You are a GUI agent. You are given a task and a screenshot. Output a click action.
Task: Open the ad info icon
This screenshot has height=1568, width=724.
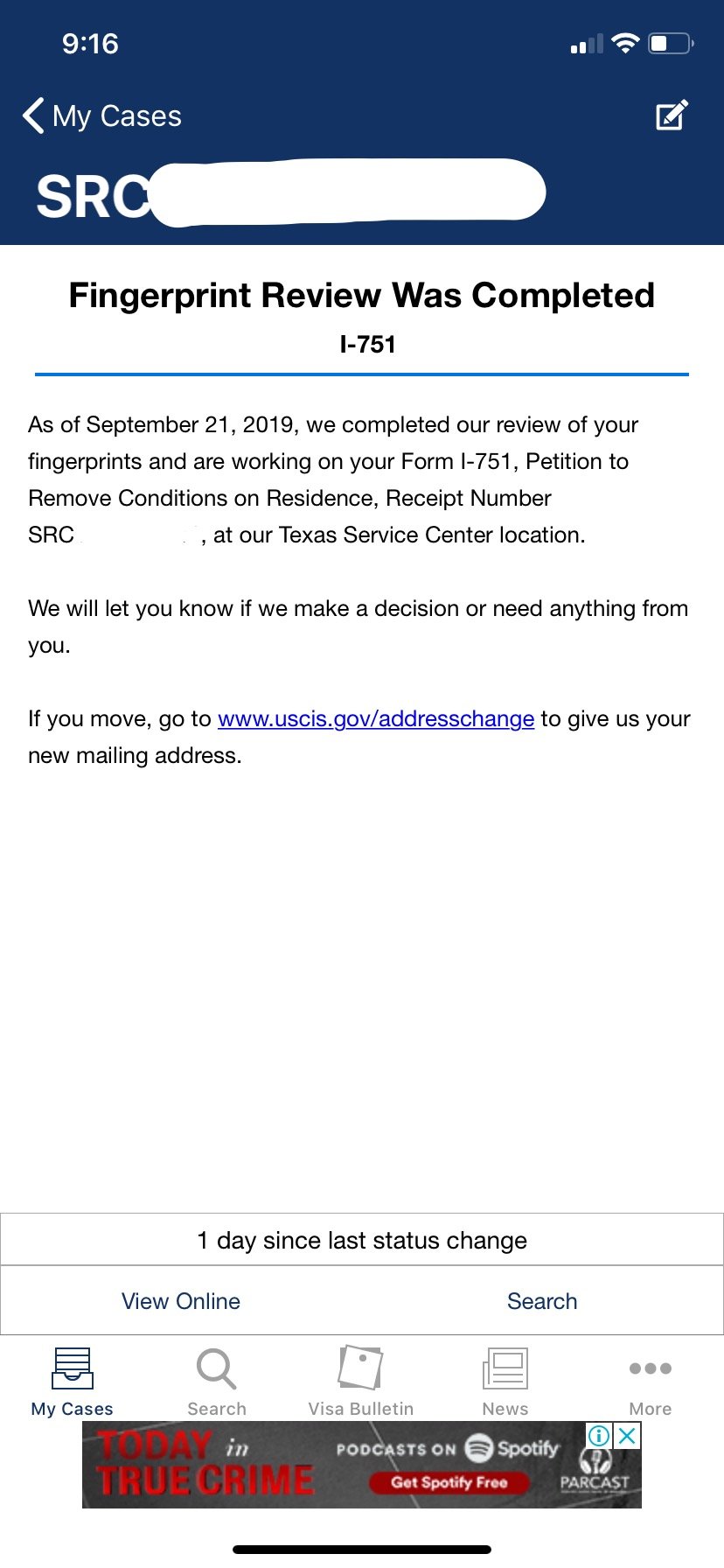coord(599,1436)
